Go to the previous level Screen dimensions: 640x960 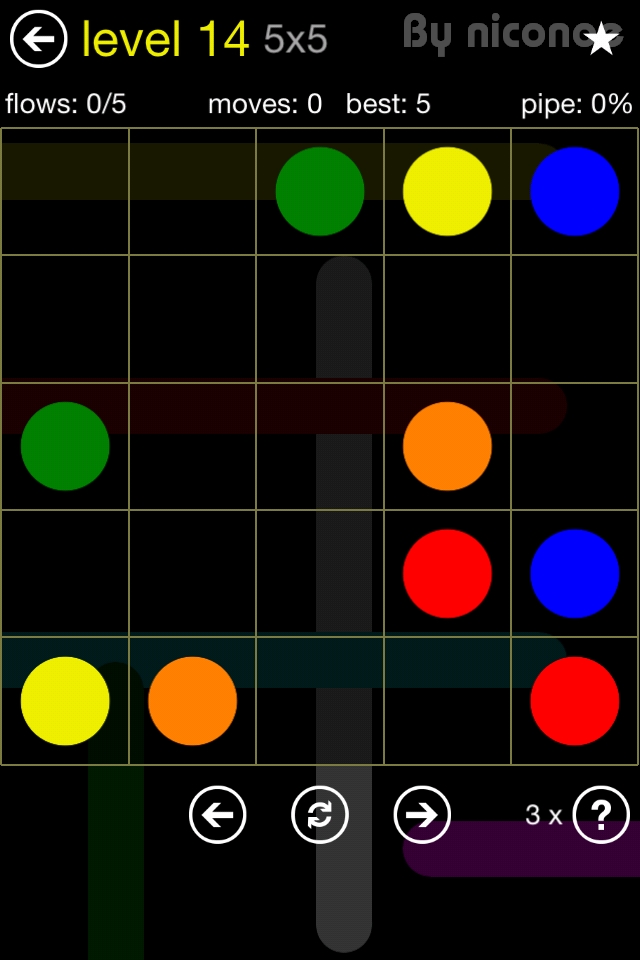(218, 815)
